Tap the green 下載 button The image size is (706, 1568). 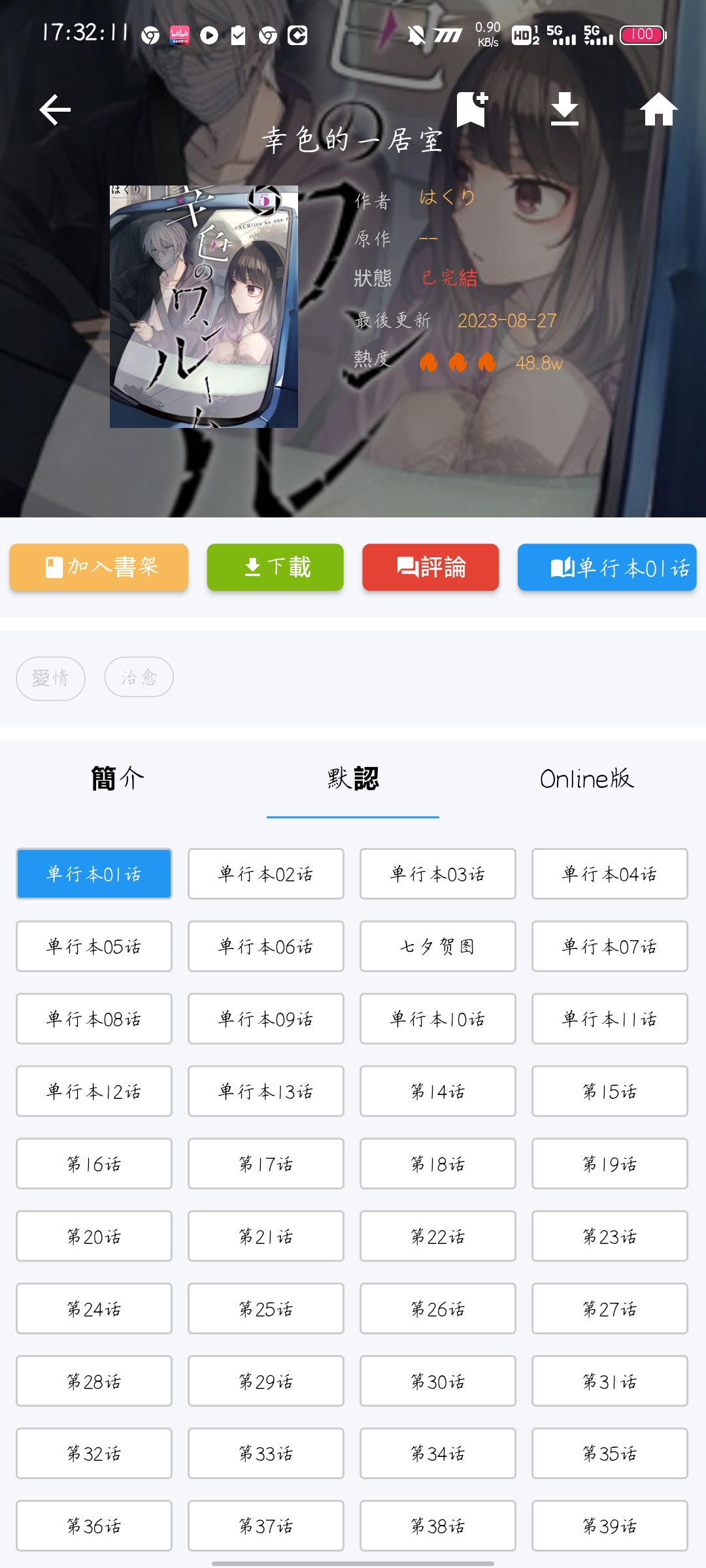point(275,567)
